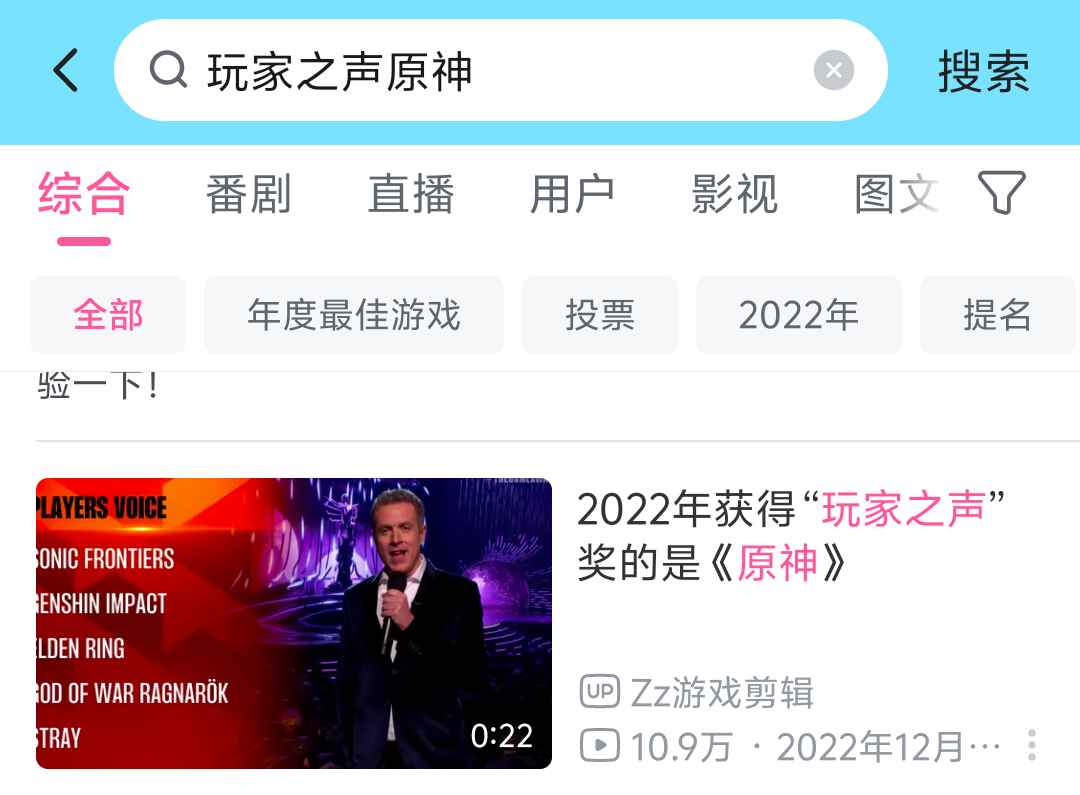Tap the 搜索 button
1080x795 pixels.
point(983,71)
